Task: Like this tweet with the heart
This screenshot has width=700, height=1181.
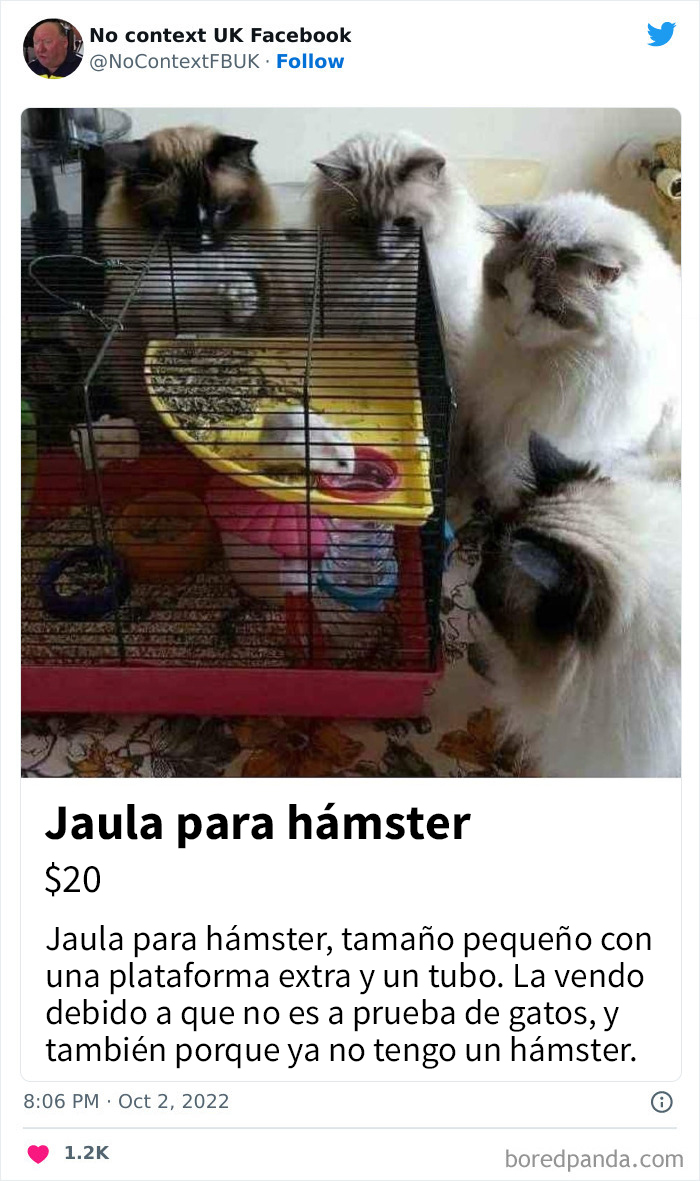Action: click(x=38, y=1154)
